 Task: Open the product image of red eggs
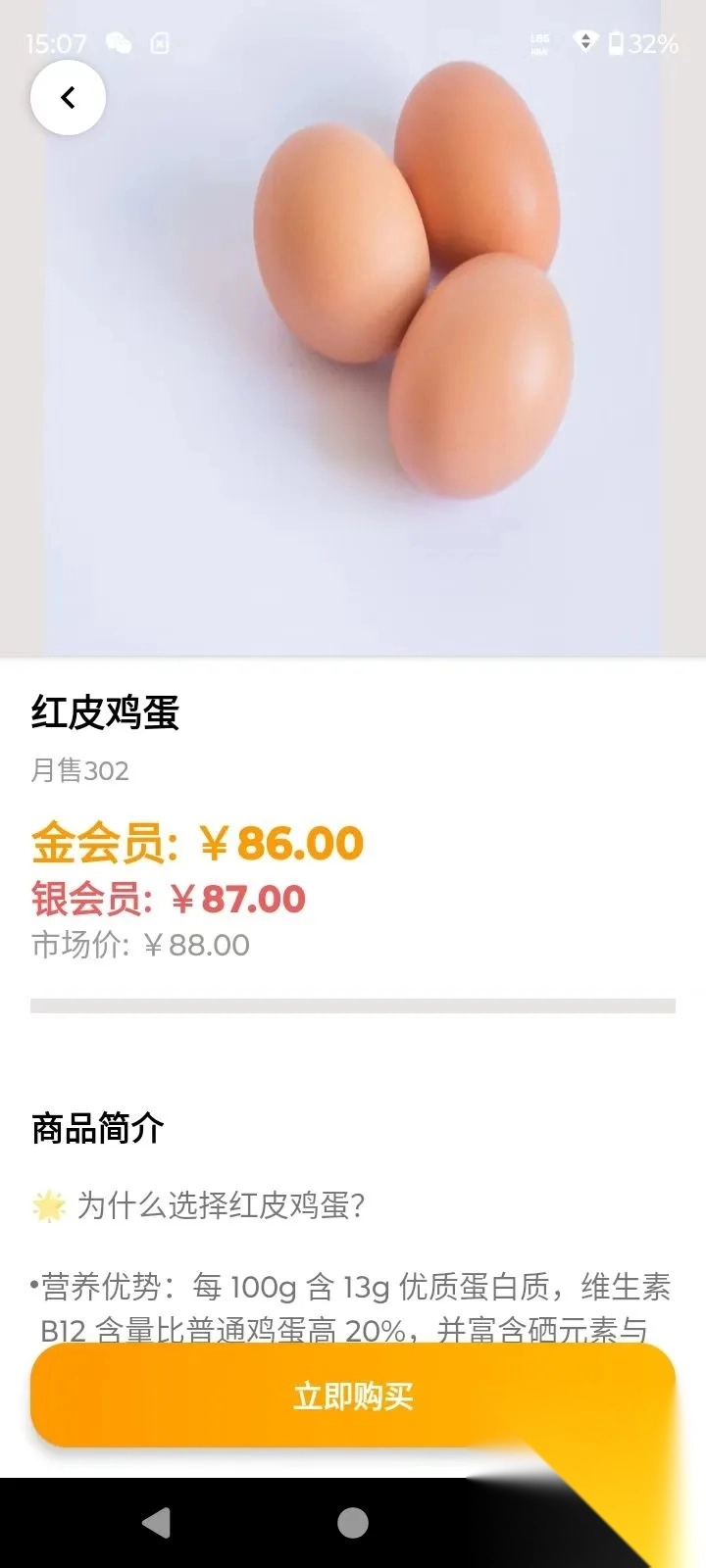pos(353,323)
